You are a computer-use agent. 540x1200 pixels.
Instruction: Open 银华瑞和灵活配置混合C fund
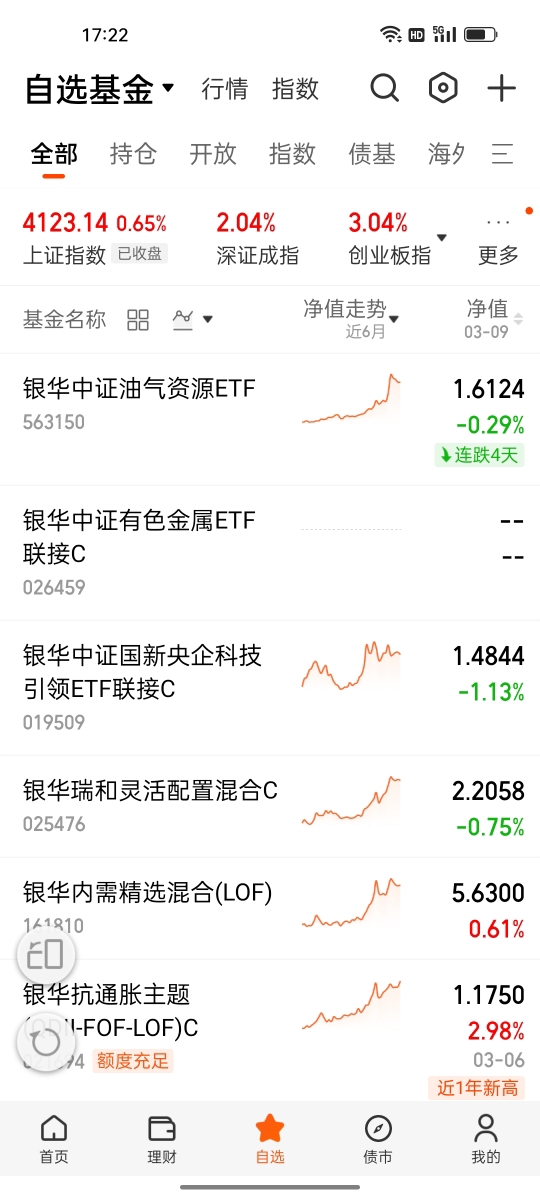point(270,807)
